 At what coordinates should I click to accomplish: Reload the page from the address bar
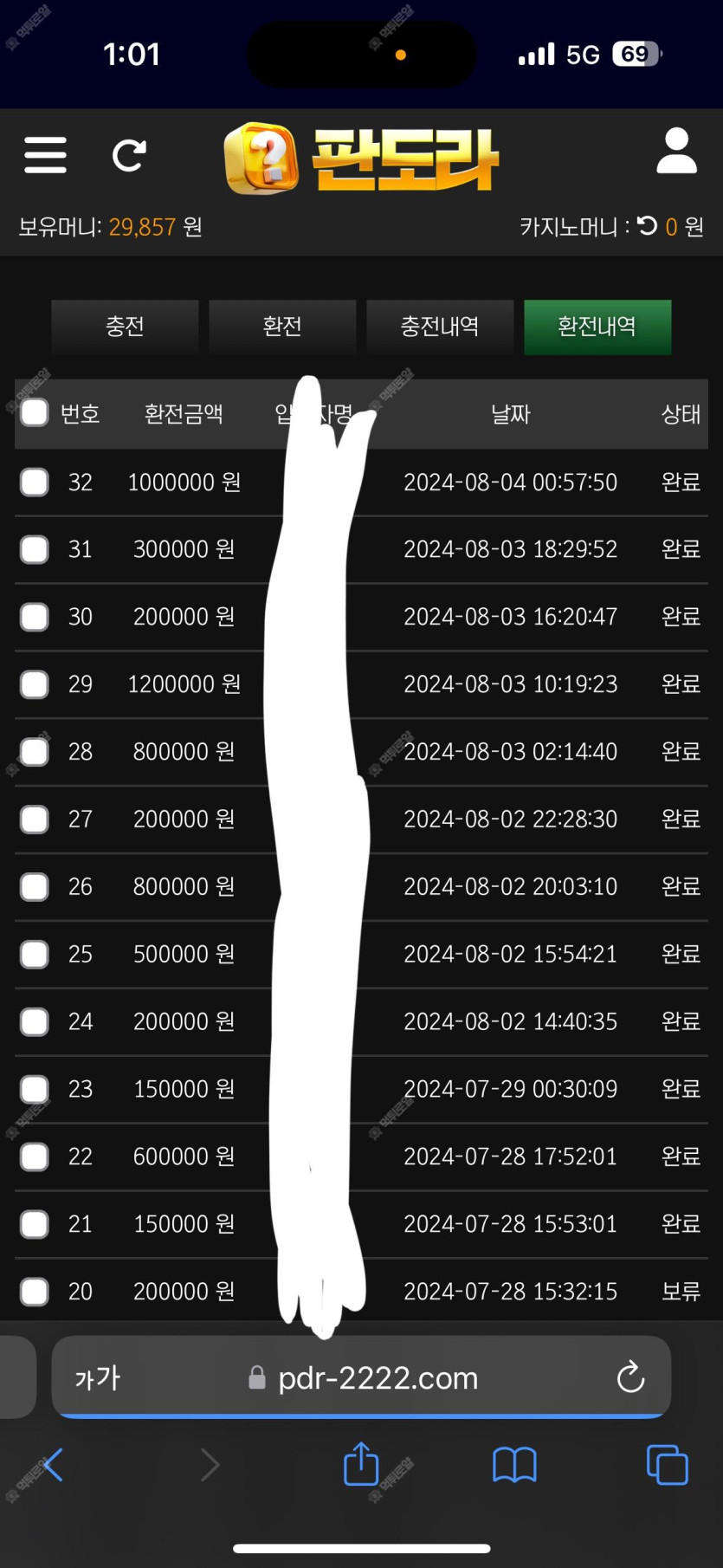tap(630, 1377)
